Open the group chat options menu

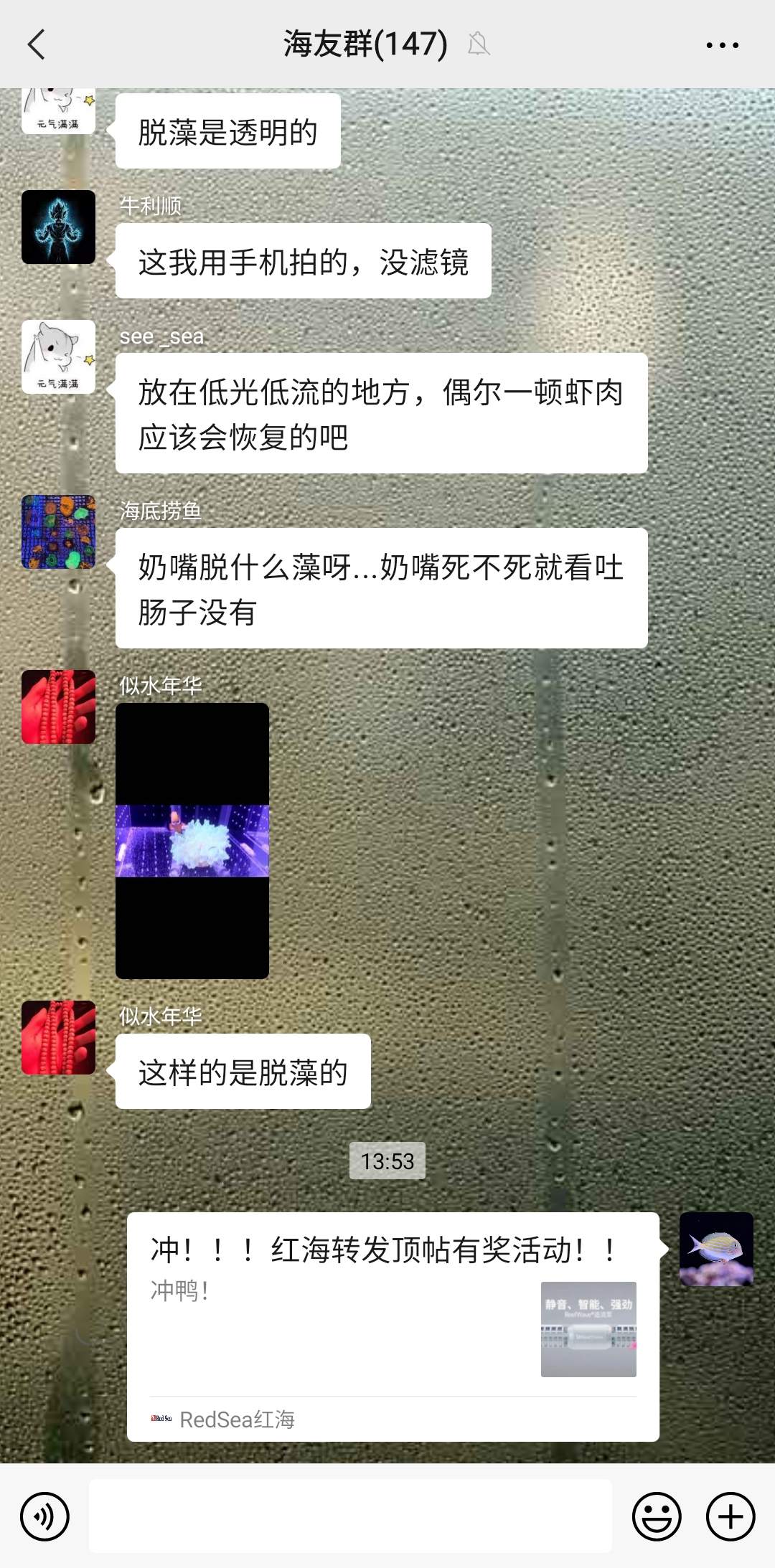click(x=722, y=44)
